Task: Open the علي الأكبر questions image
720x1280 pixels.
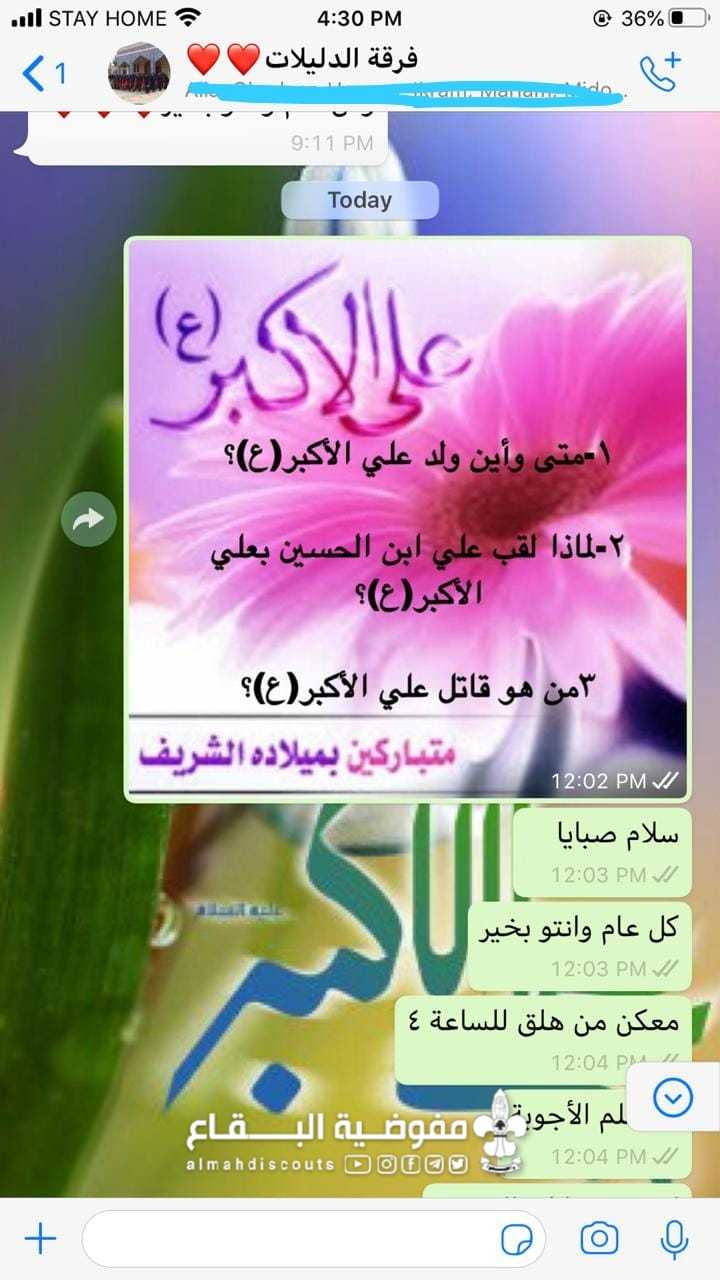Action: point(408,518)
